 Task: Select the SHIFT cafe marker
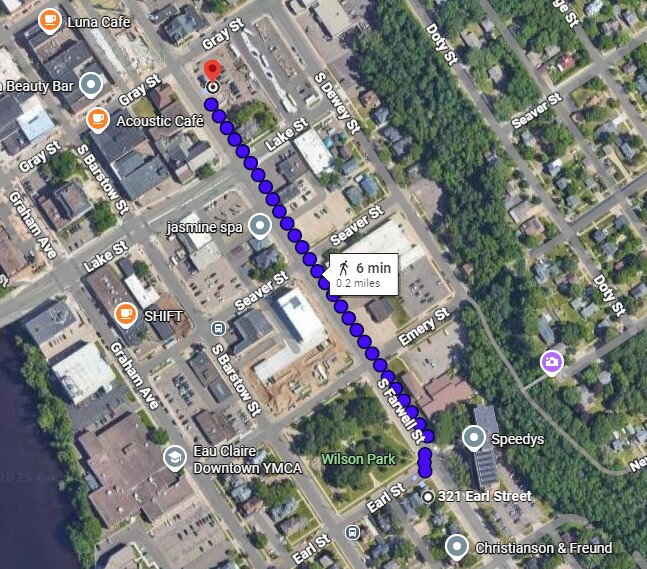point(126,313)
